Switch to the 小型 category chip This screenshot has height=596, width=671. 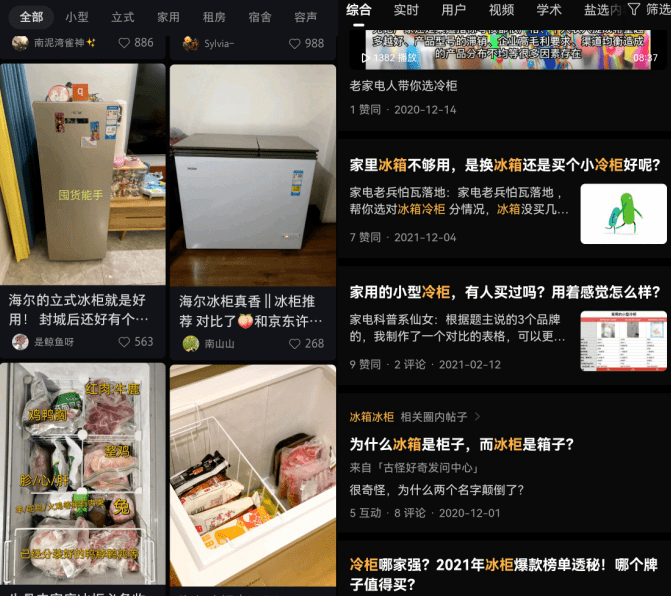pos(77,17)
